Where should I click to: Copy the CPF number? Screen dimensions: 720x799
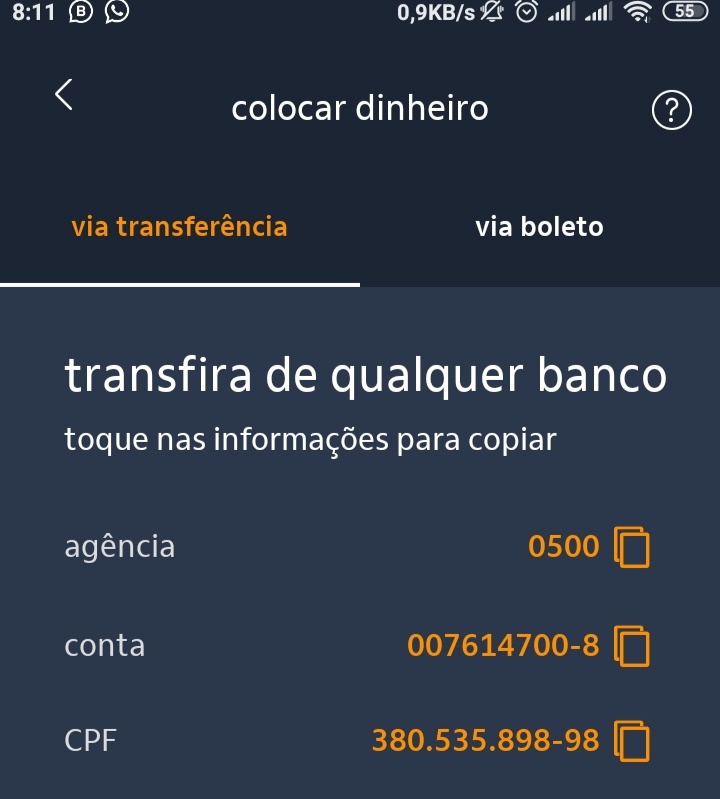[631, 741]
